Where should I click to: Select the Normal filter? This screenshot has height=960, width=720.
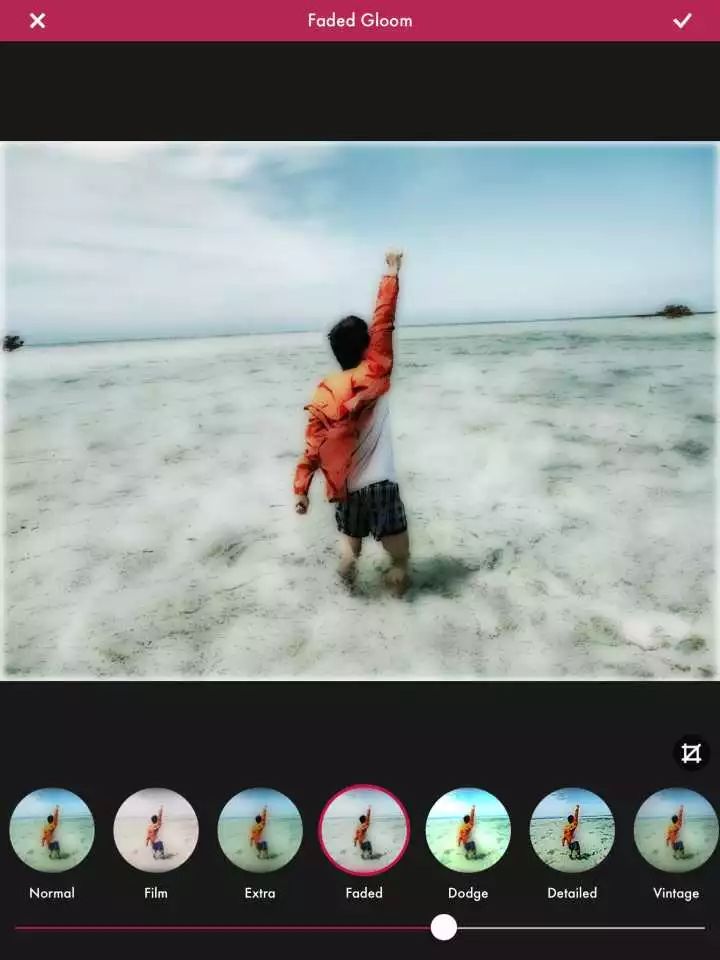52,831
